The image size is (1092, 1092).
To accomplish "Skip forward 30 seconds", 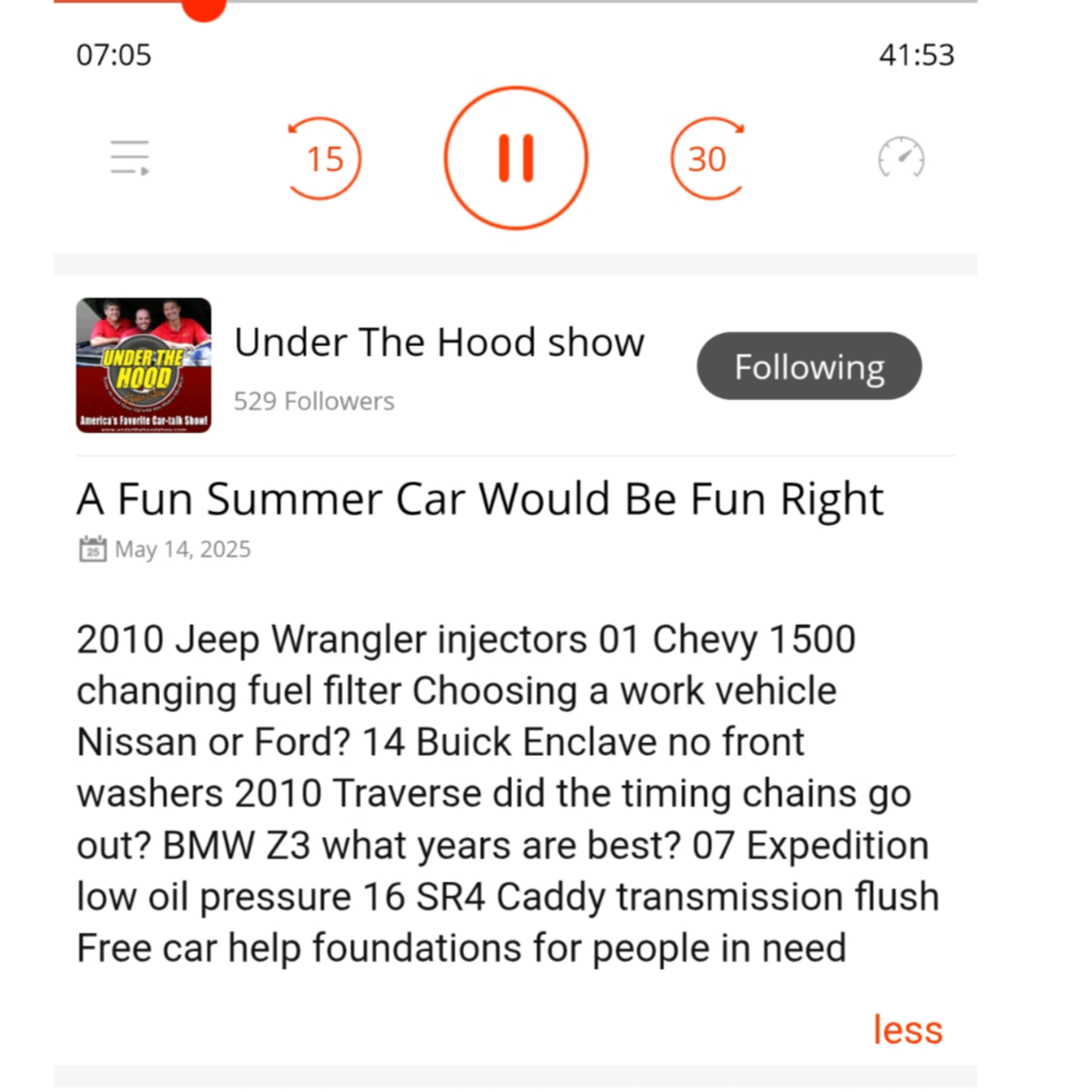I will 708,159.
